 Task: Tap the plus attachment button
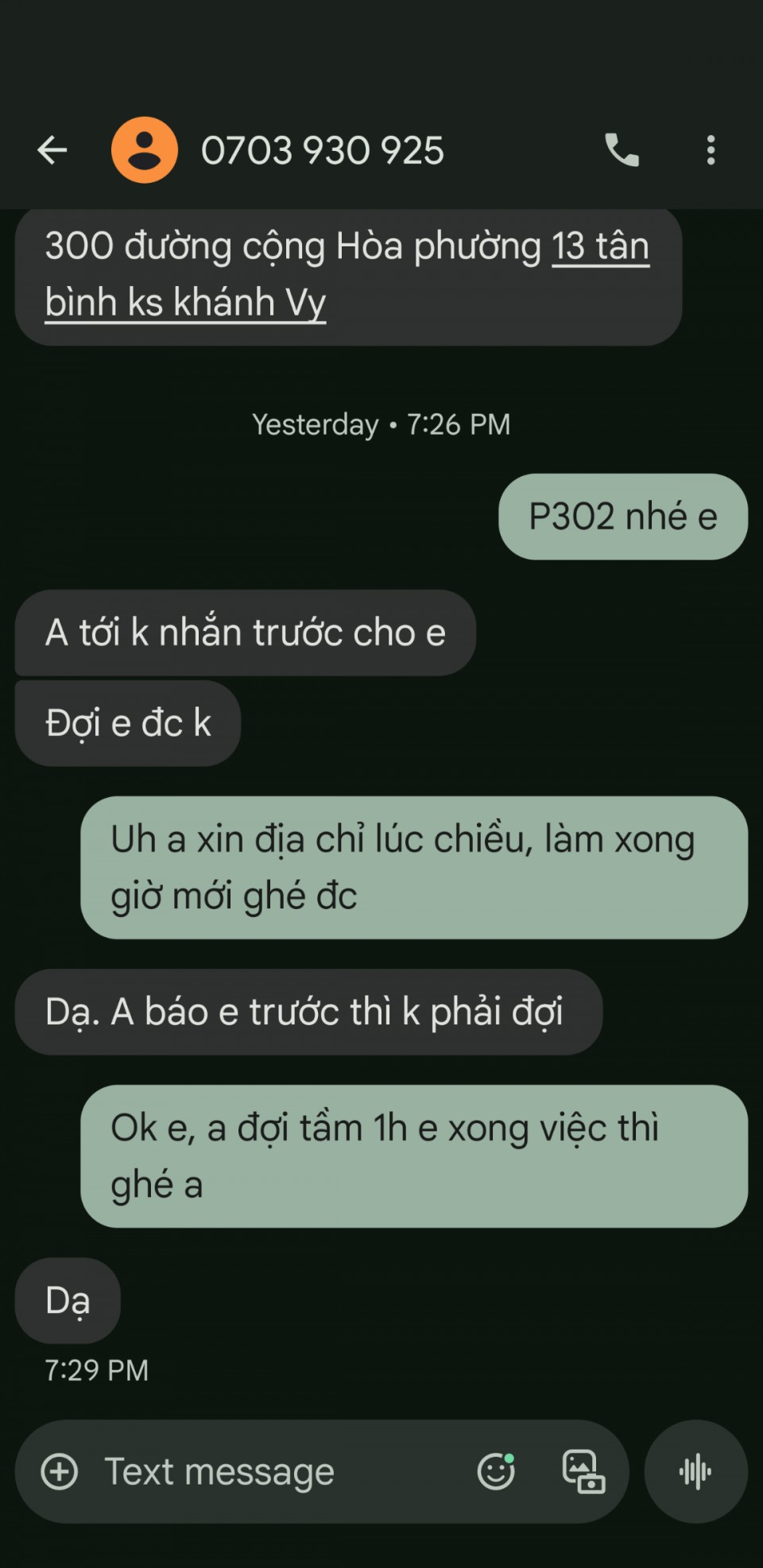tap(60, 1471)
